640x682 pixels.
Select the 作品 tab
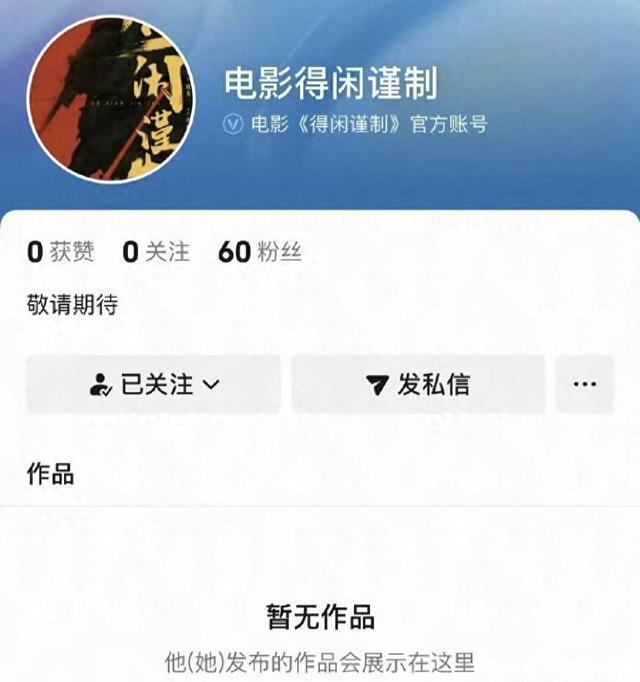tap(50, 474)
